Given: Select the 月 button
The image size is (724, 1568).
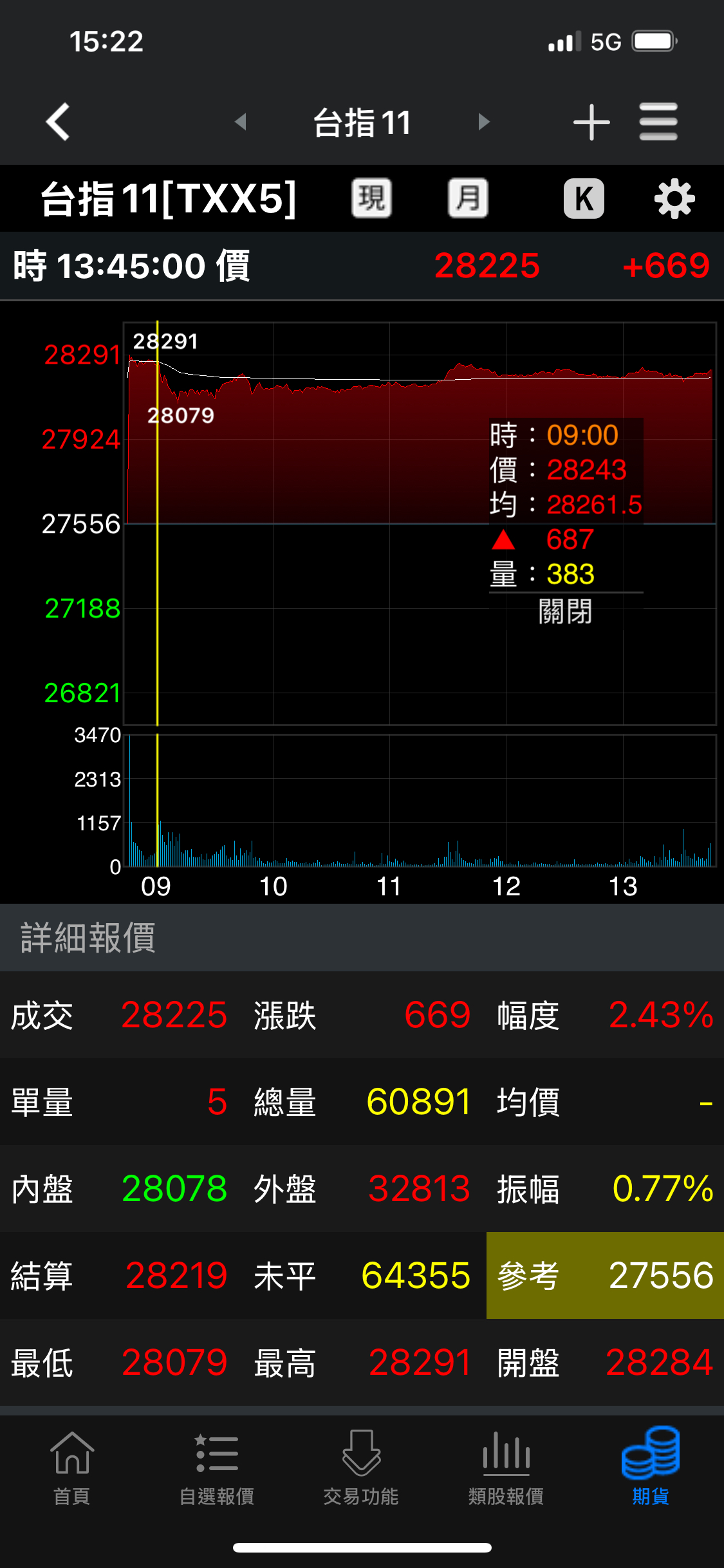Looking at the screenshot, I should pos(468,198).
